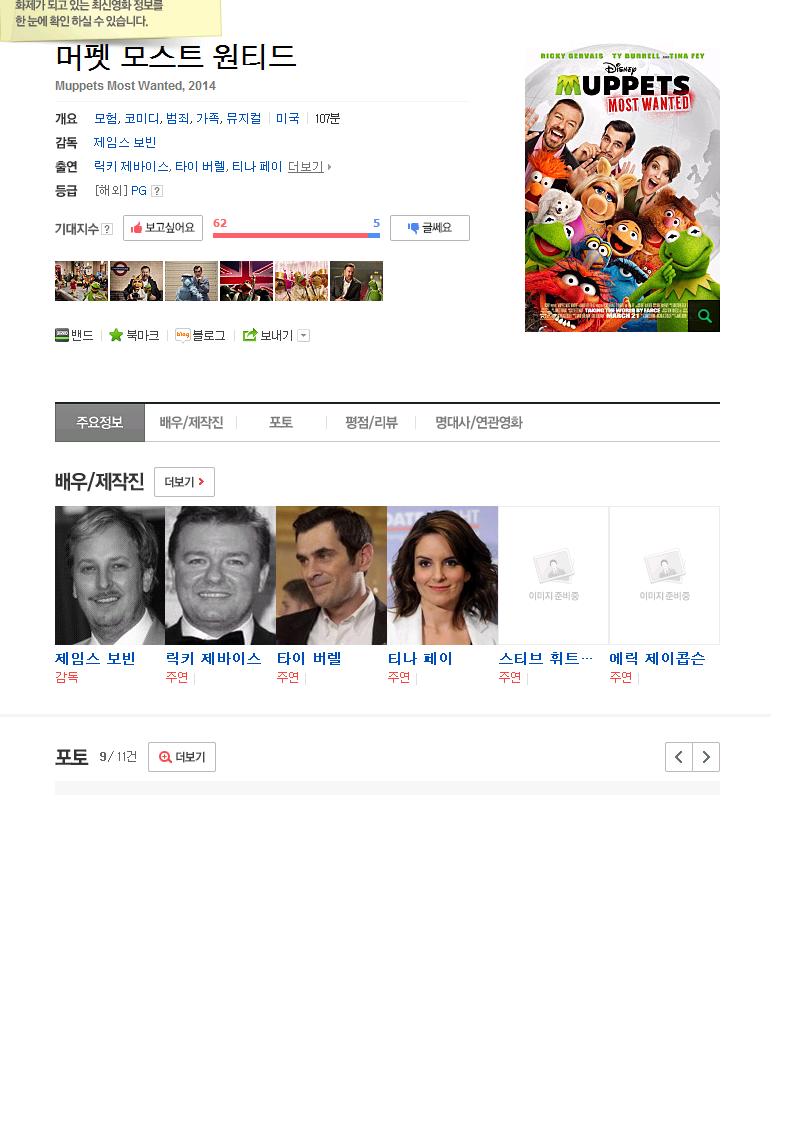The width and height of the screenshot is (801, 1144).
Task: Share the movie to 밴드
Action: 74,335
